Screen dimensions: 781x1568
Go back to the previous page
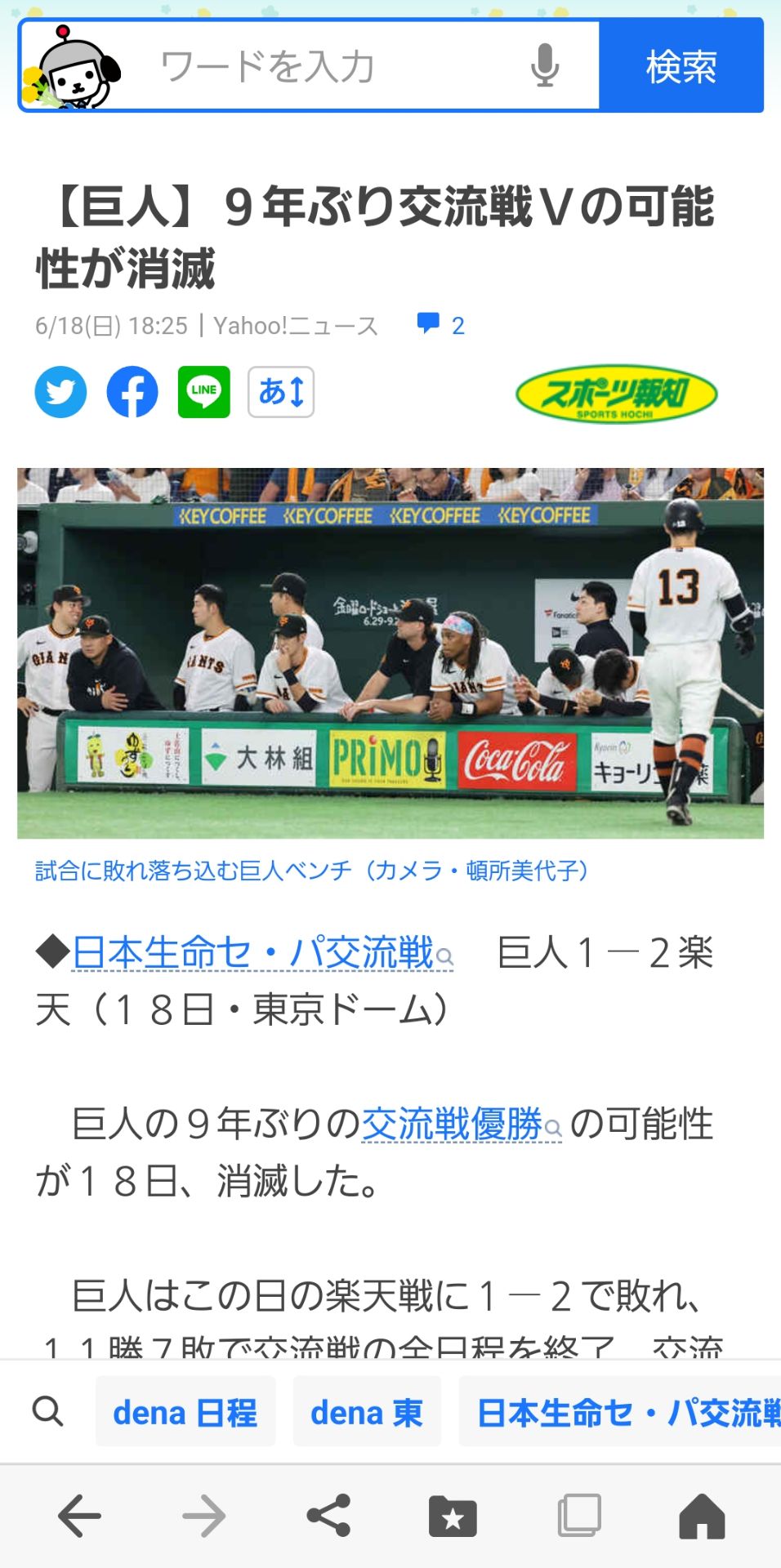point(79,1517)
